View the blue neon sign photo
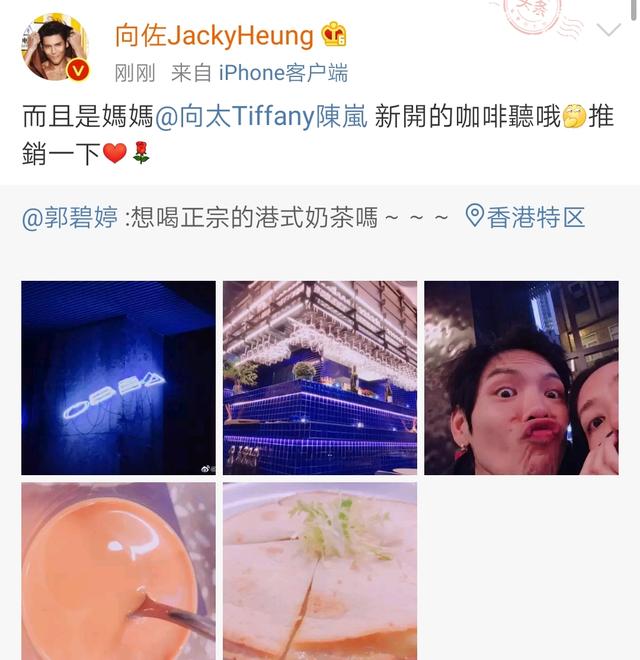Image resolution: width=640 pixels, height=660 pixels. (x=118, y=378)
